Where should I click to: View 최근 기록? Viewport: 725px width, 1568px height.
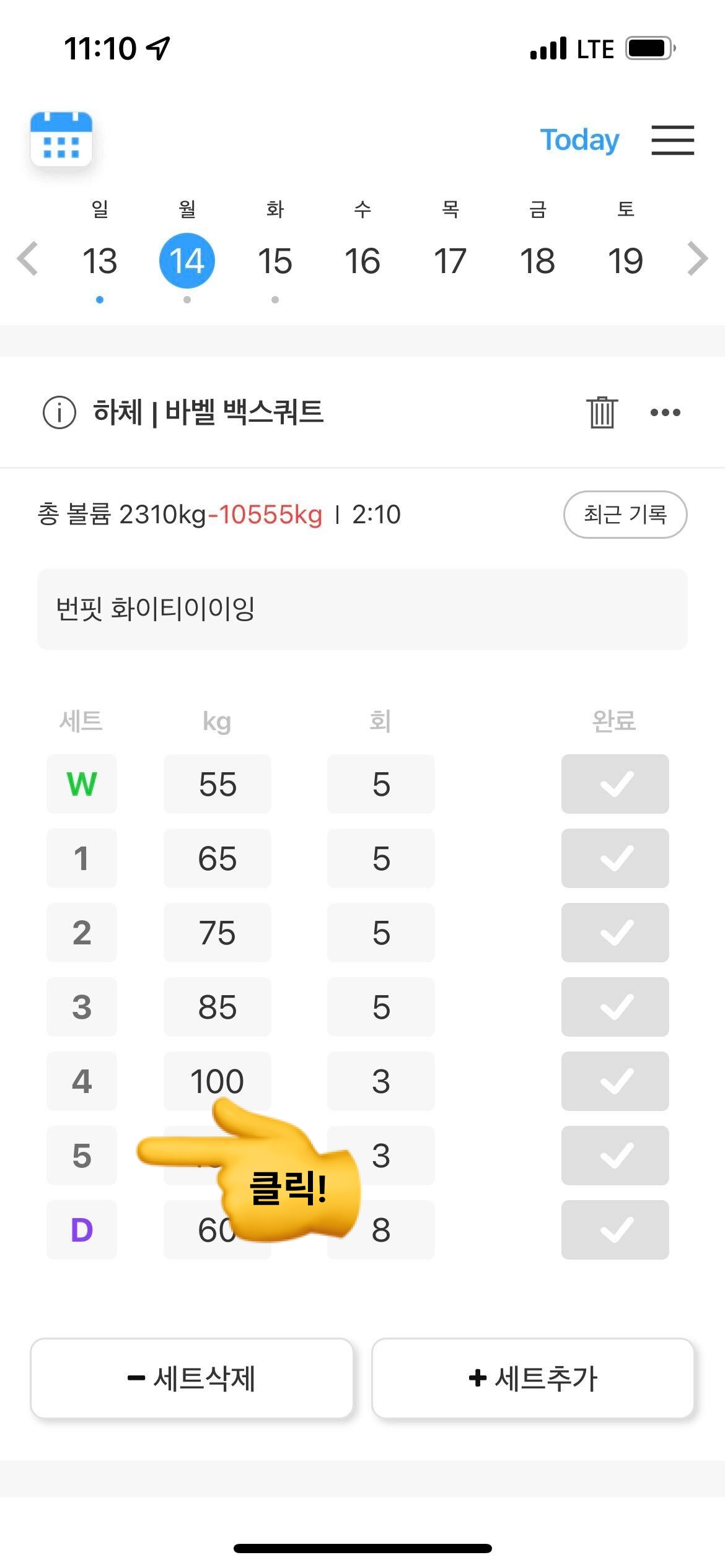(x=625, y=515)
